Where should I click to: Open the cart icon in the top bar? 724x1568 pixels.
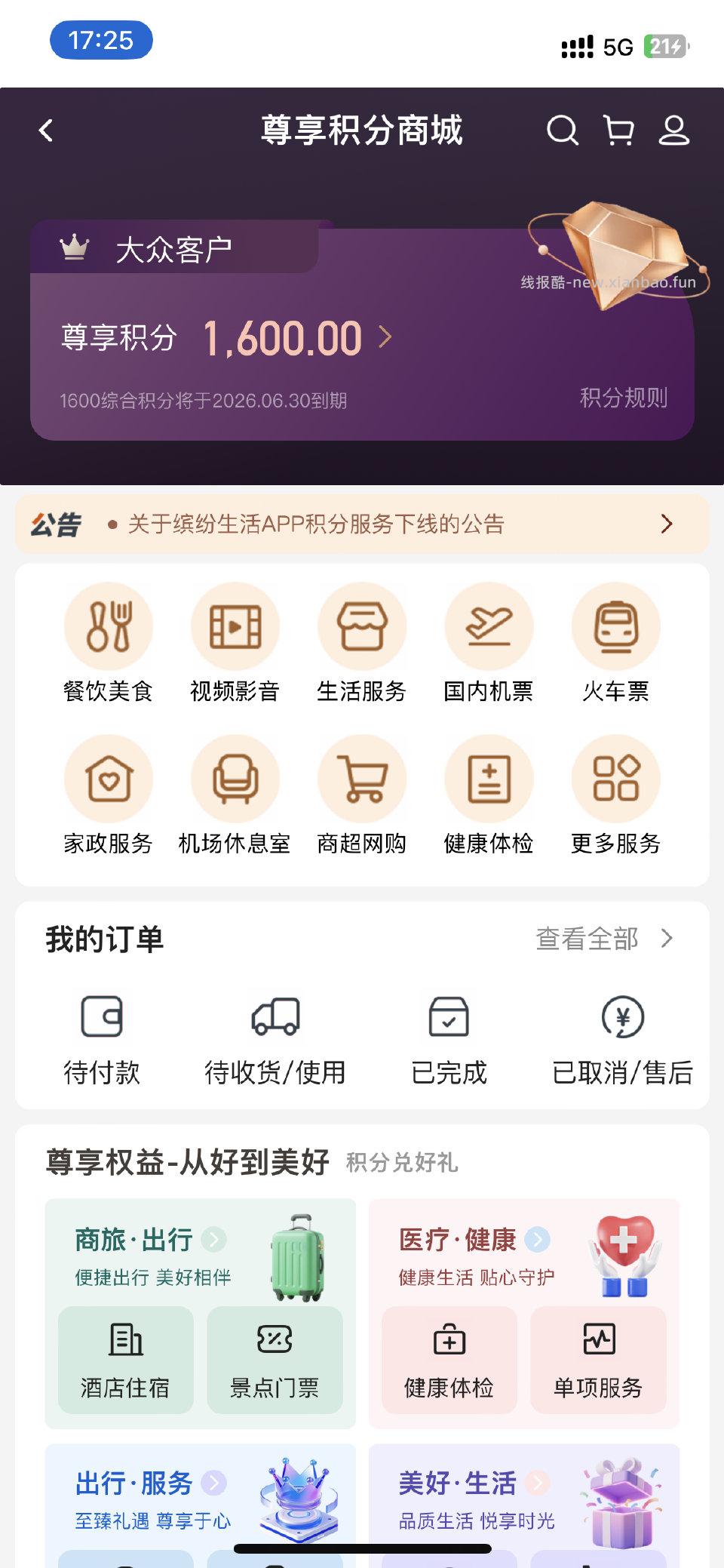point(618,131)
